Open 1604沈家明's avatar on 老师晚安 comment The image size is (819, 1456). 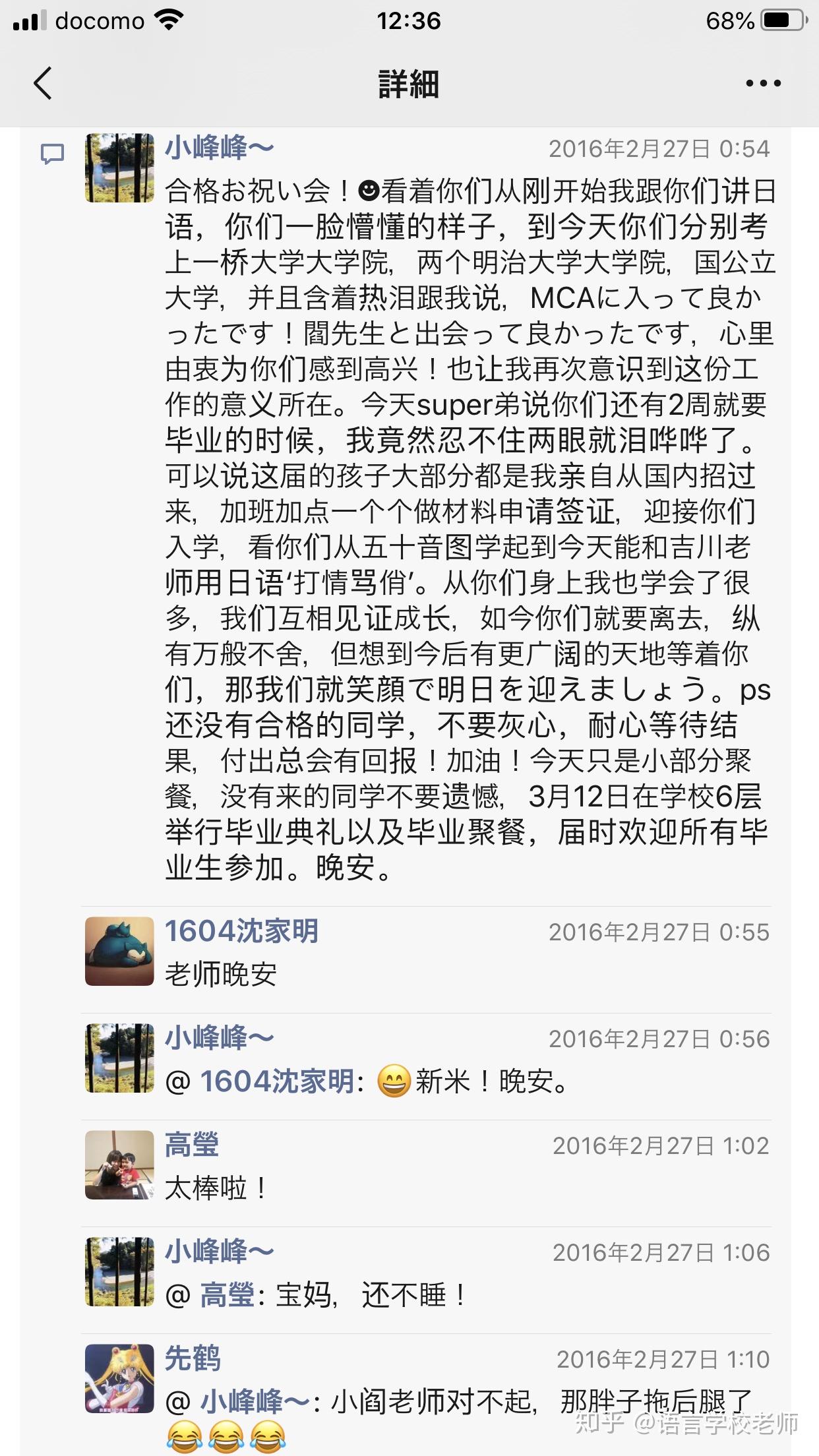119,952
